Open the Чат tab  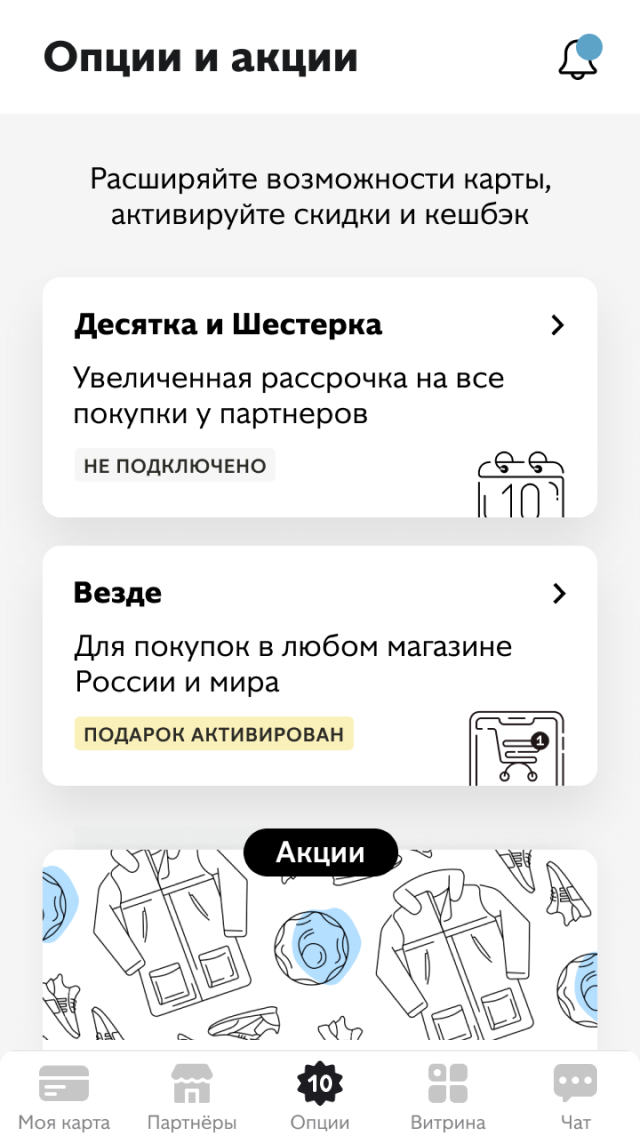[575, 1096]
